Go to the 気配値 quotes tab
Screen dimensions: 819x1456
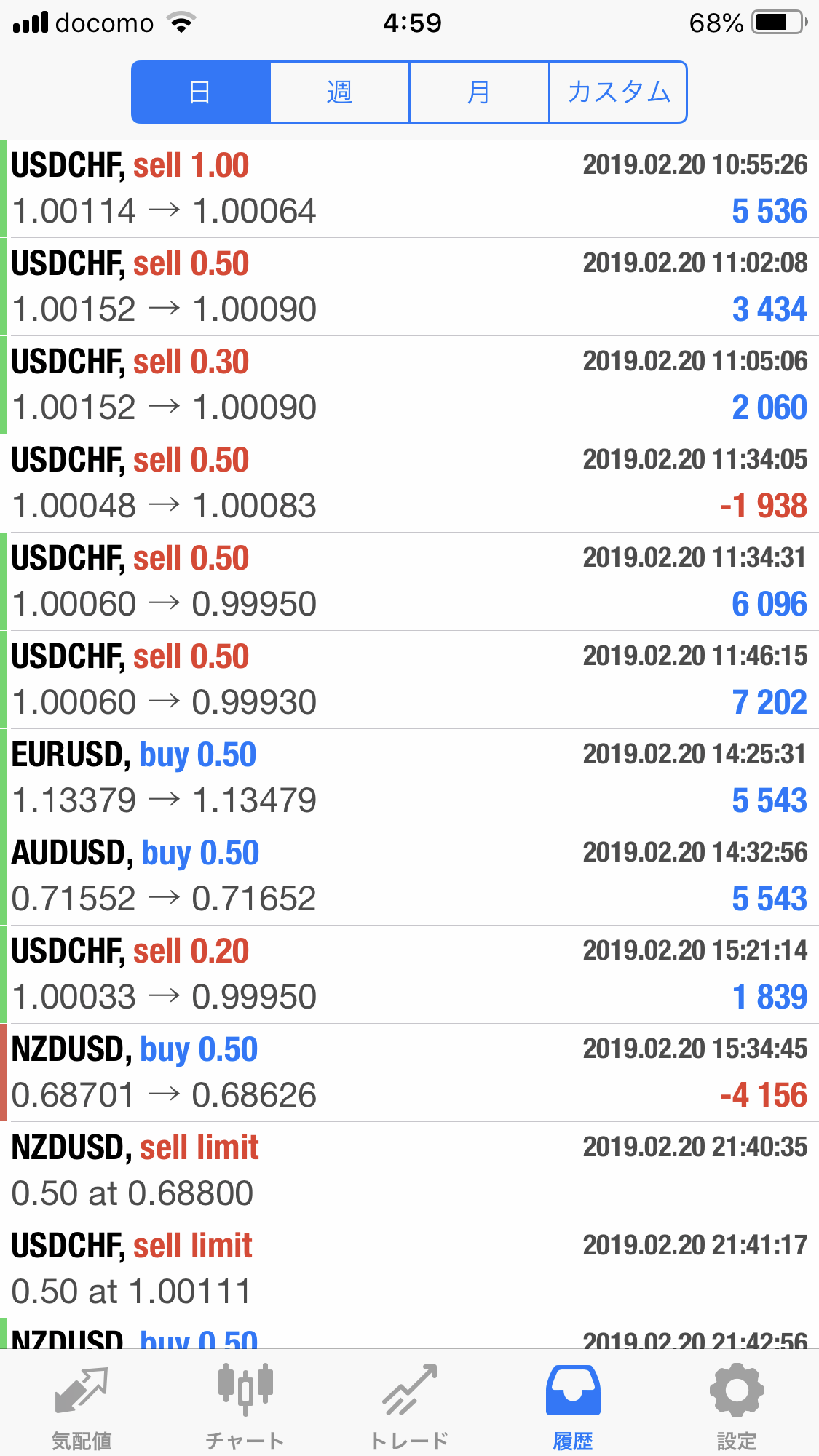82,1406
